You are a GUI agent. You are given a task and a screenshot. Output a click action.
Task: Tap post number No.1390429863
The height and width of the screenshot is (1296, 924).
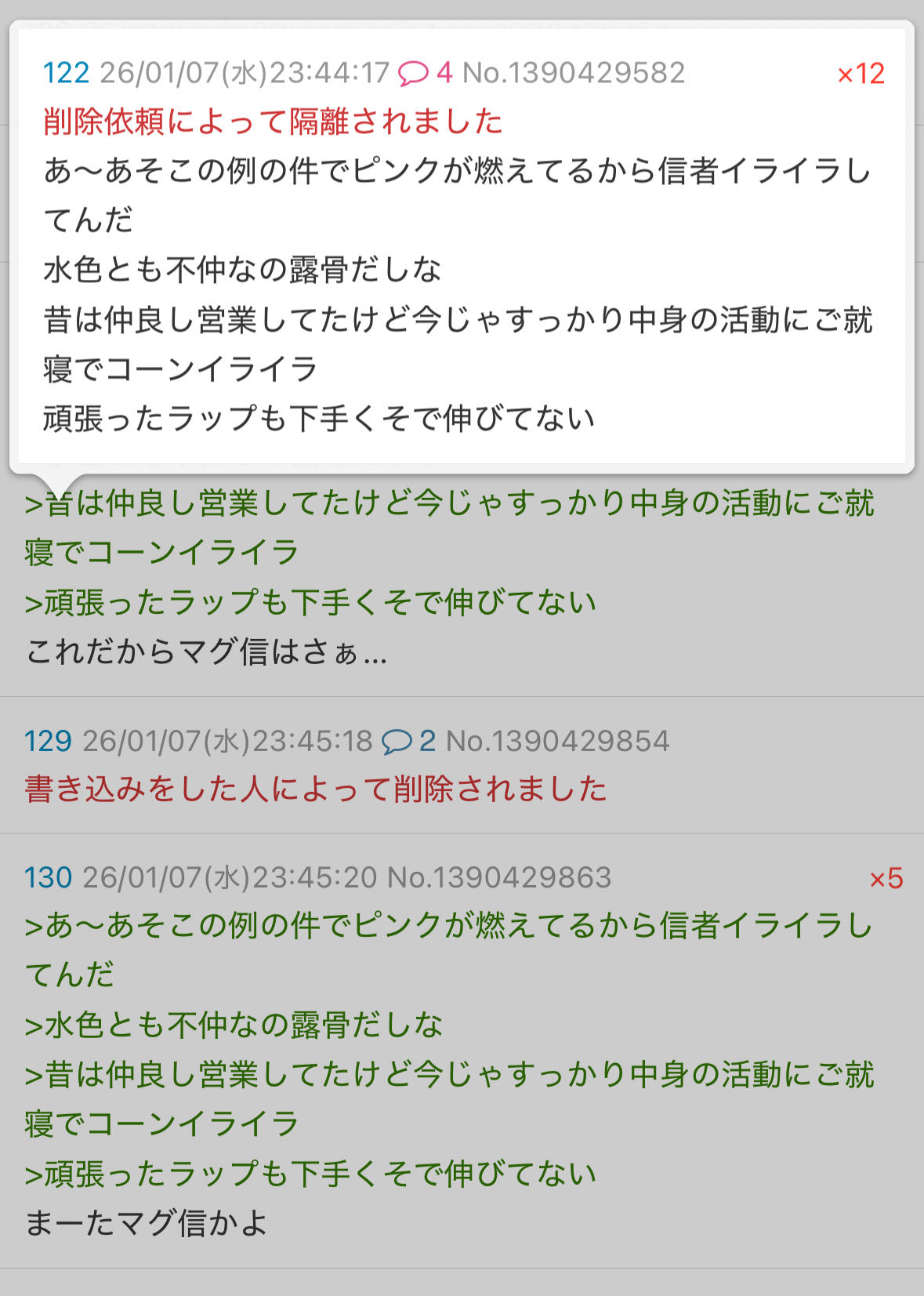click(499, 877)
